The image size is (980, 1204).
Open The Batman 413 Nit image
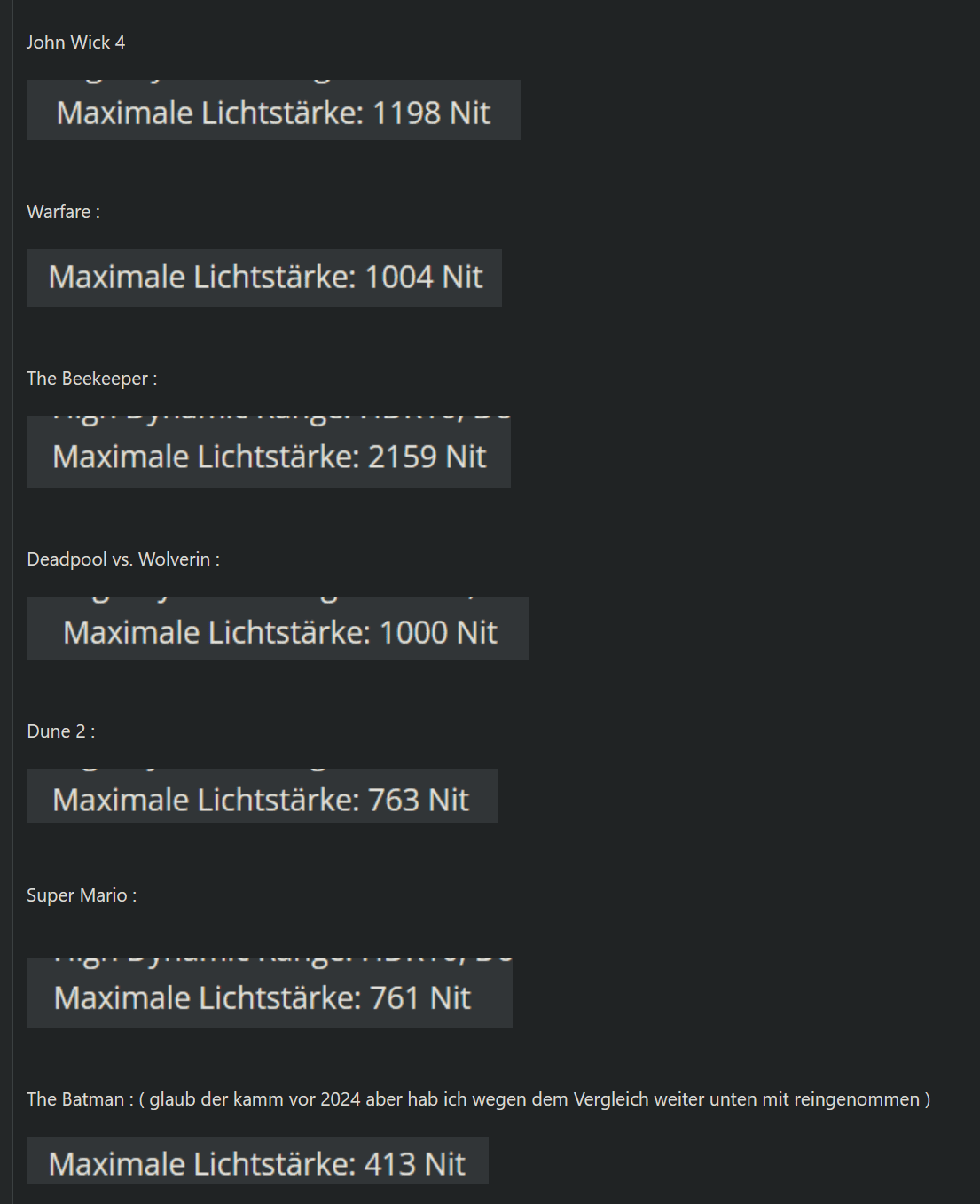[x=257, y=1160]
